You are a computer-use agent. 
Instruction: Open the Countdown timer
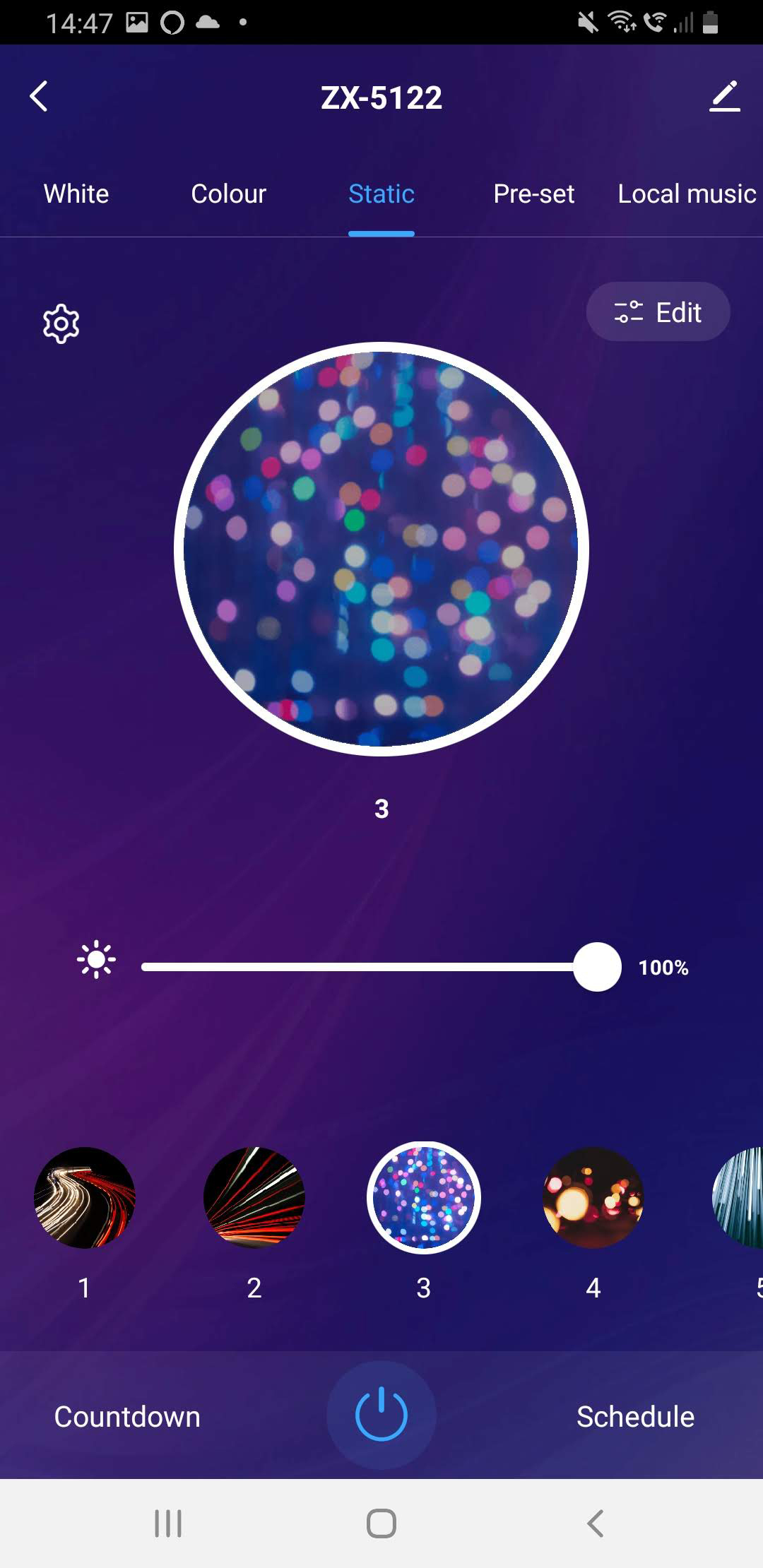pos(127,1416)
